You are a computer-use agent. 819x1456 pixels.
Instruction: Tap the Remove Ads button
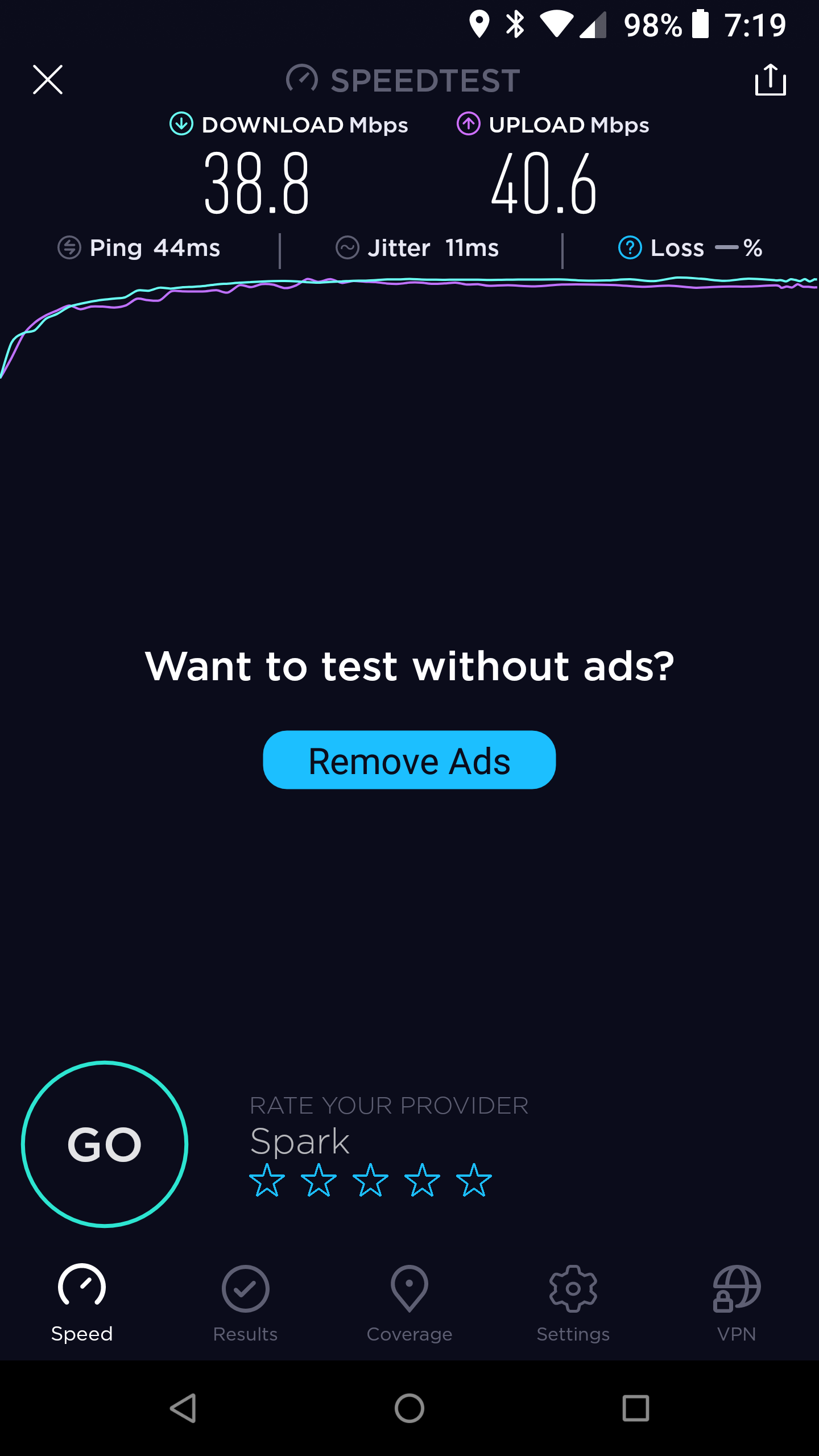(409, 760)
